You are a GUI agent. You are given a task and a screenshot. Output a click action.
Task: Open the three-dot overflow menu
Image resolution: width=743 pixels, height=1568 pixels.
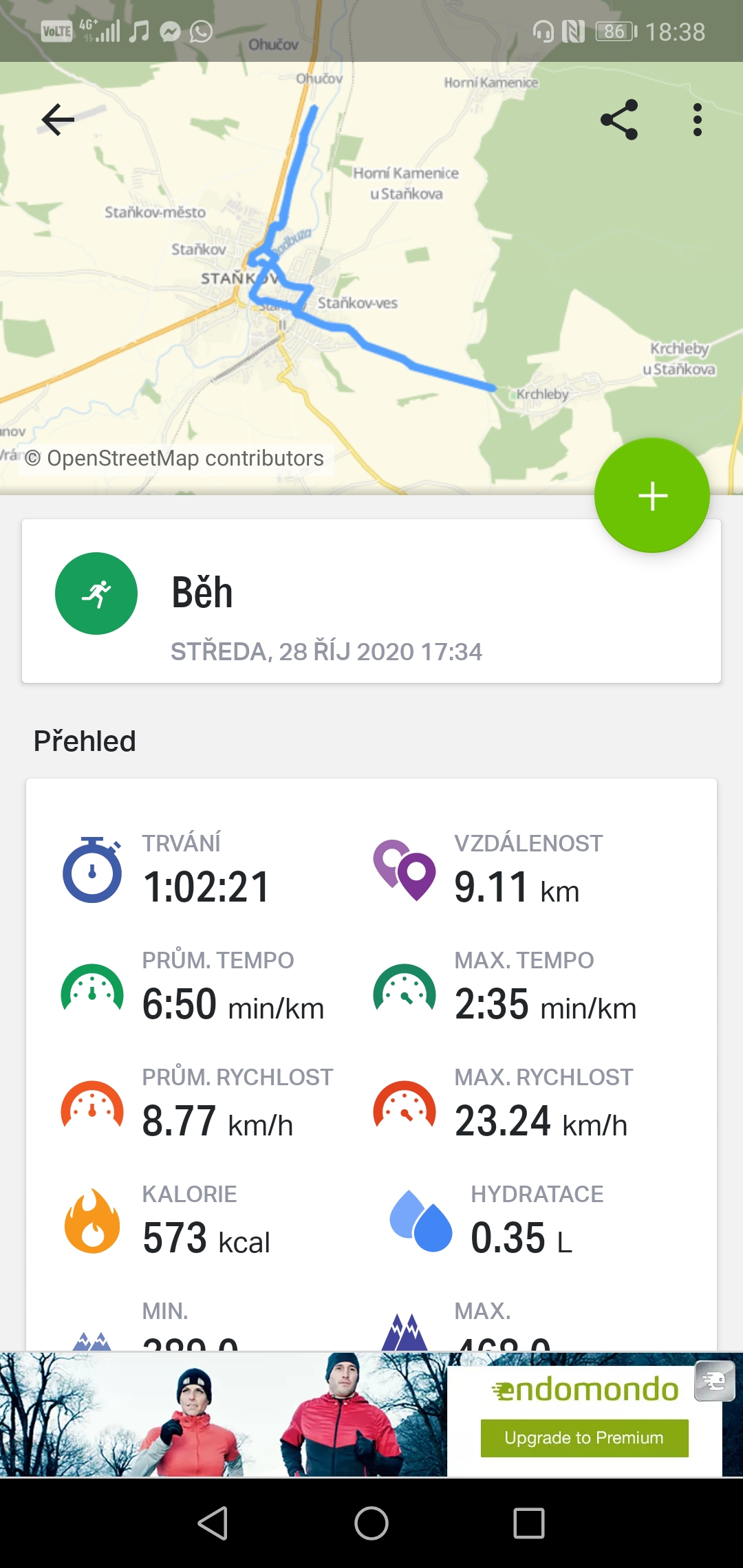tap(698, 120)
